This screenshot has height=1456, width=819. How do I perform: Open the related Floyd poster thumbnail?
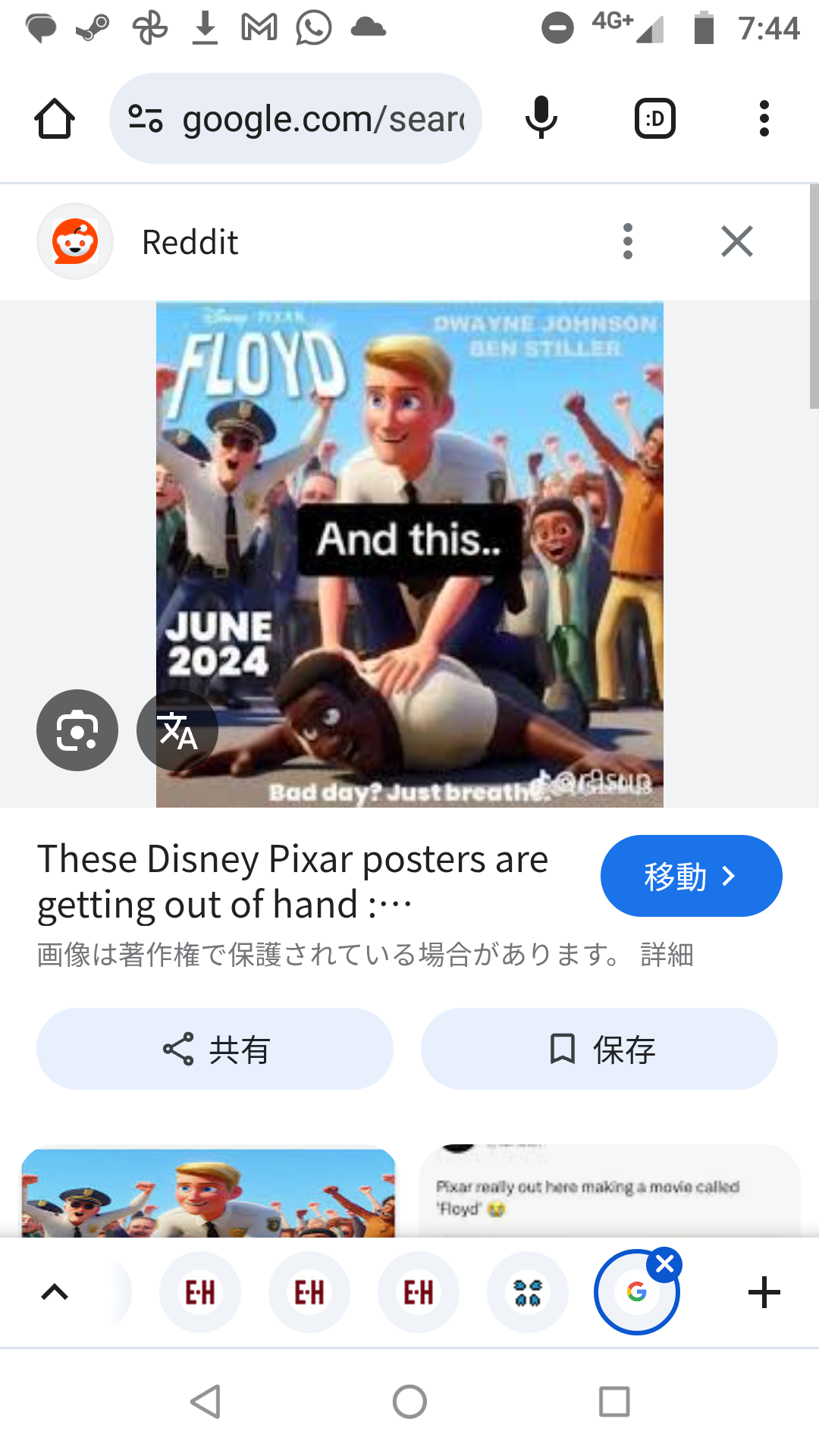[x=209, y=1192]
